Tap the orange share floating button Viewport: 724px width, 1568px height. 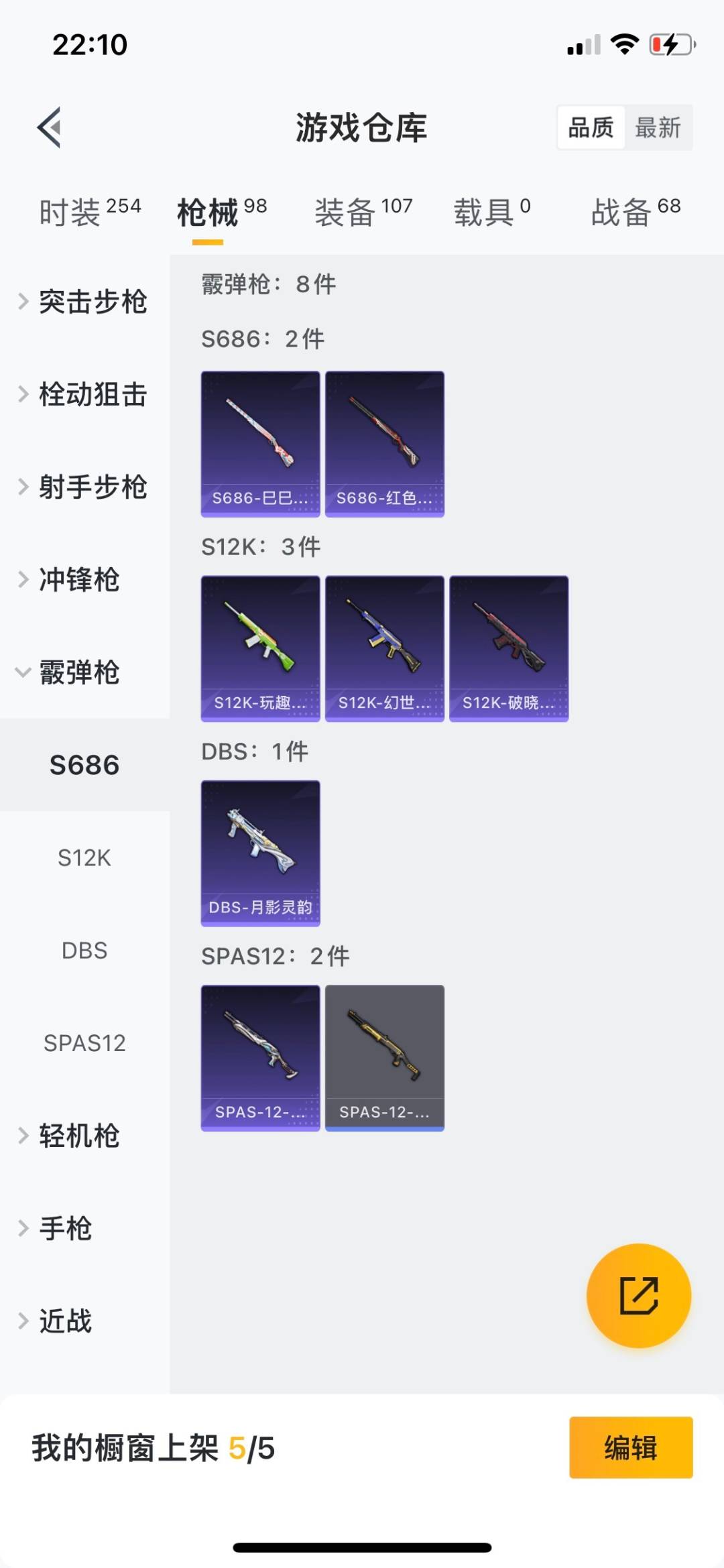pos(638,1295)
